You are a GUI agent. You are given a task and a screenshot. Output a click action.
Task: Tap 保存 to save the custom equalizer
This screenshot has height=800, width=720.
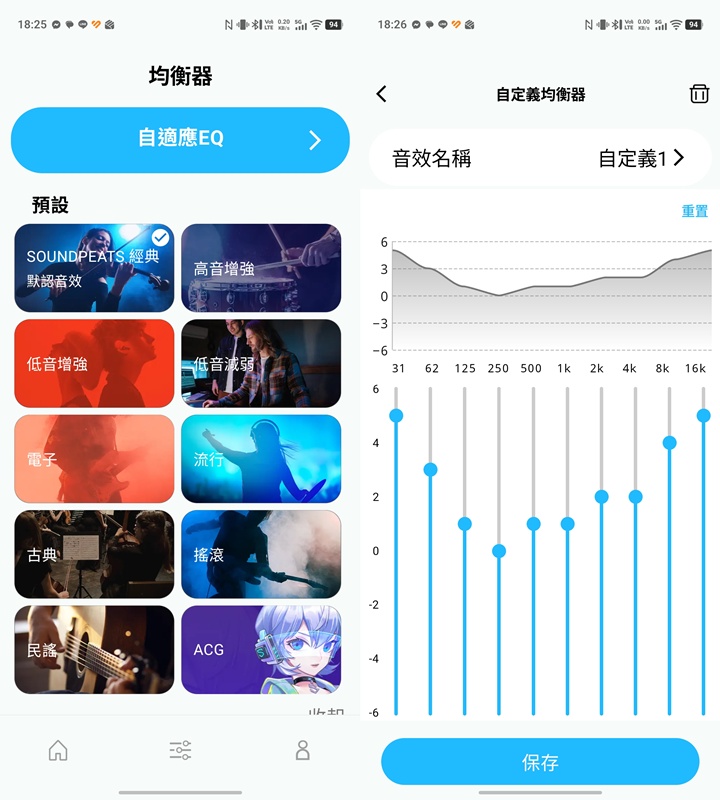click(x=540, y=762)
